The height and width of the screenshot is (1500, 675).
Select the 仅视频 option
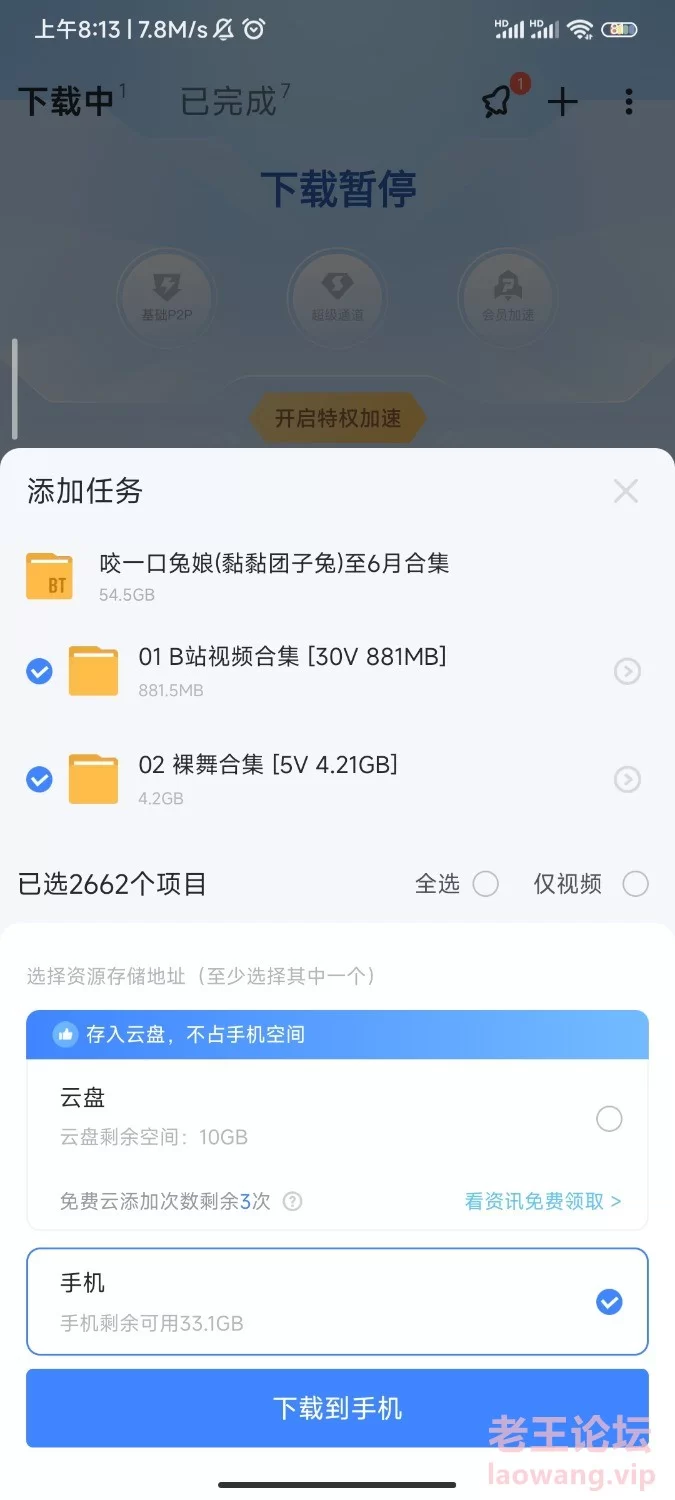click(635, 884)
